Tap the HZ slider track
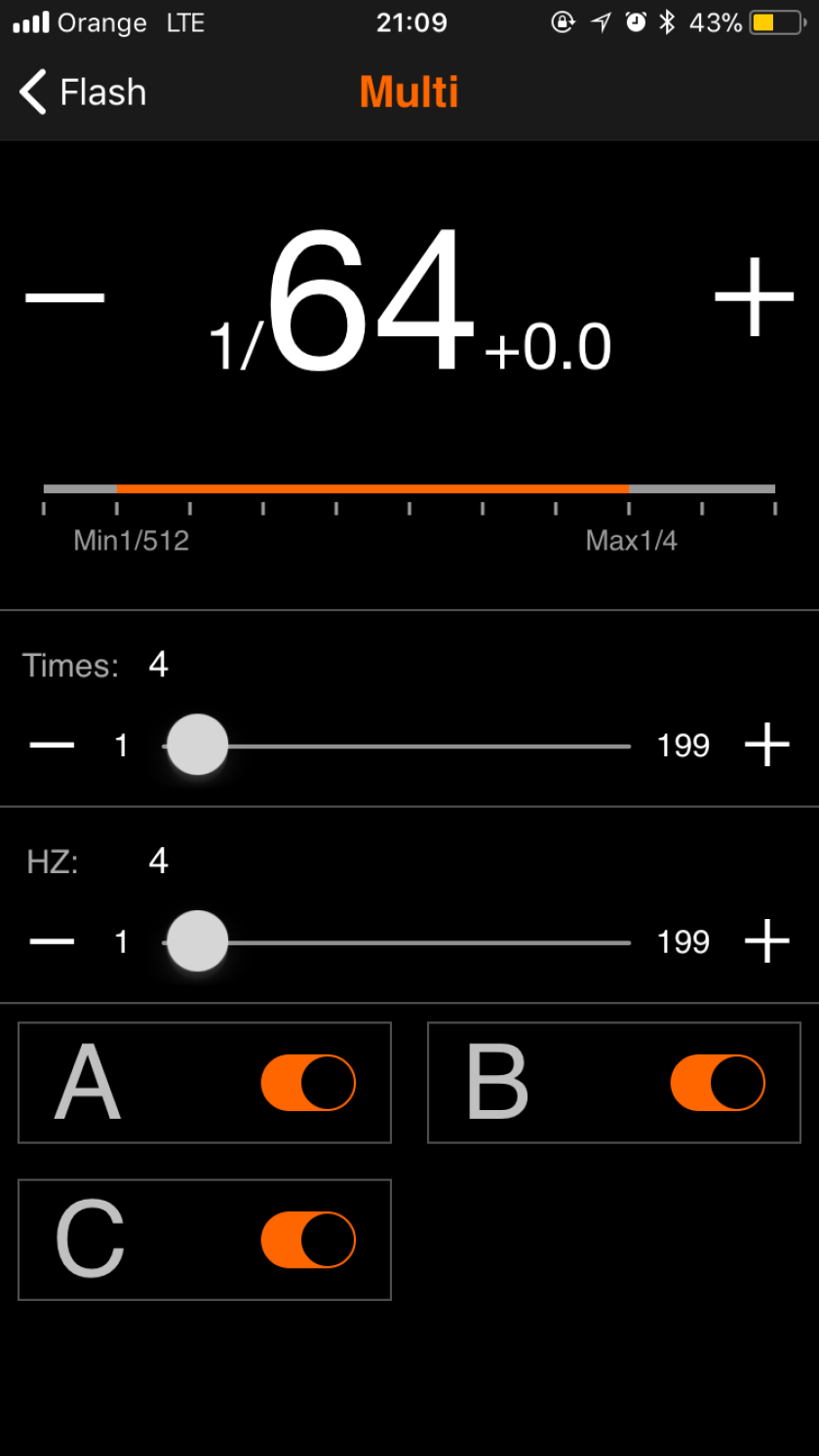Image resolution: width=819 pixels, height=1456 pixels. click(396, 941)
